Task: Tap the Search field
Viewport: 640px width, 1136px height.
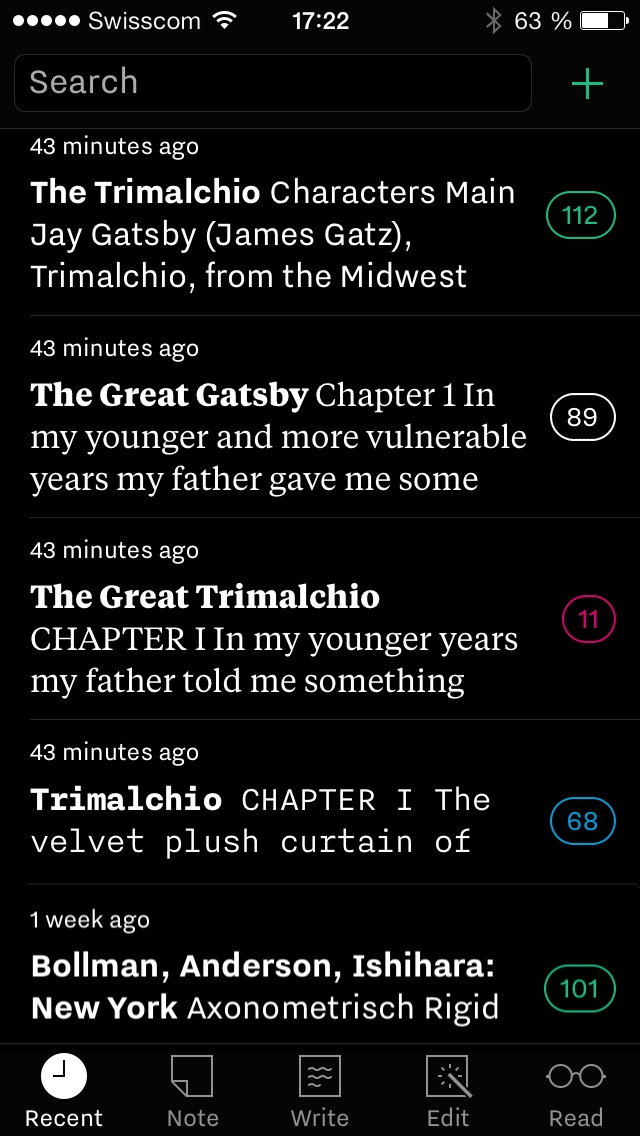Action: point(272,83)
